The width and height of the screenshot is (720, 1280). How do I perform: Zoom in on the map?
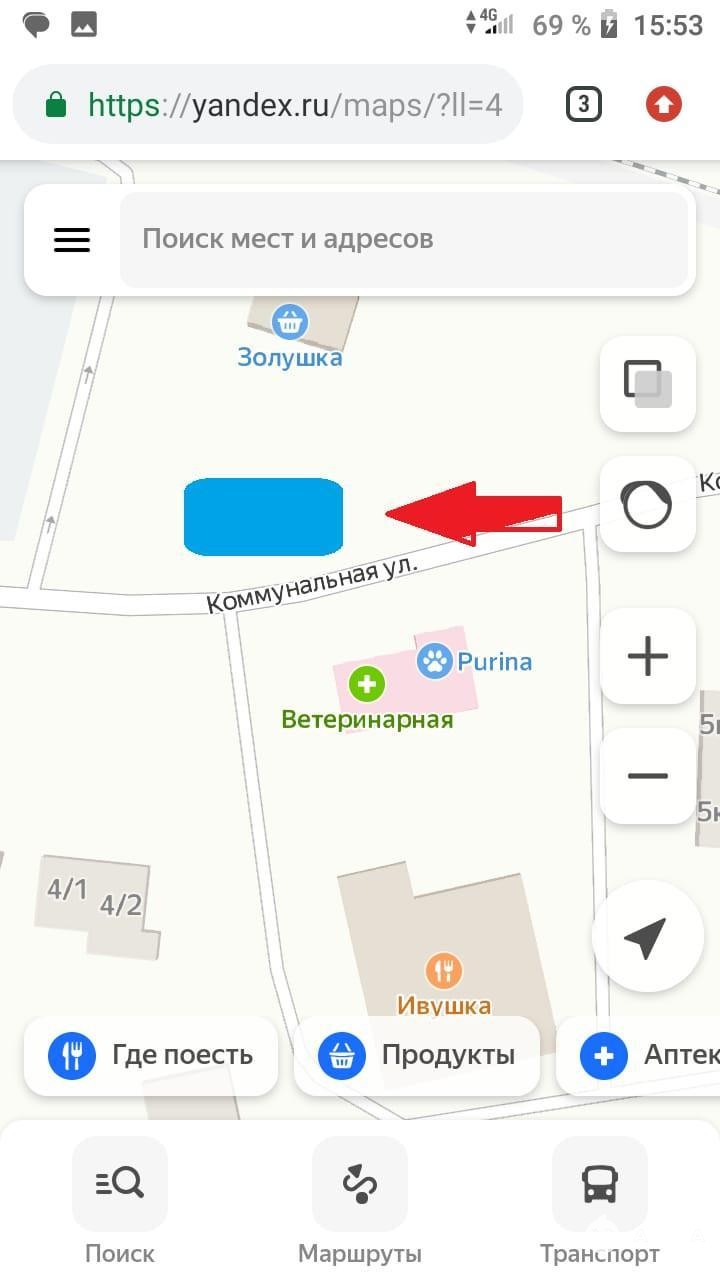(x=647, y=656)
